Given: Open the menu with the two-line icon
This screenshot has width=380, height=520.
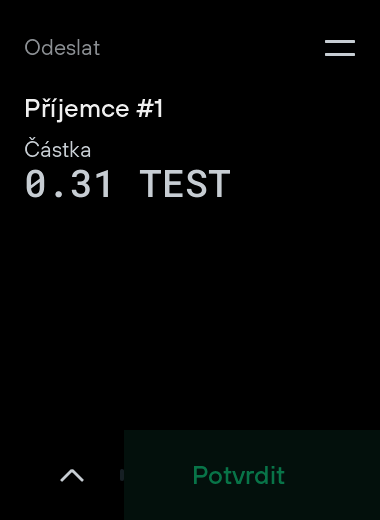Looking at the screenshot, I should point(340,48).
